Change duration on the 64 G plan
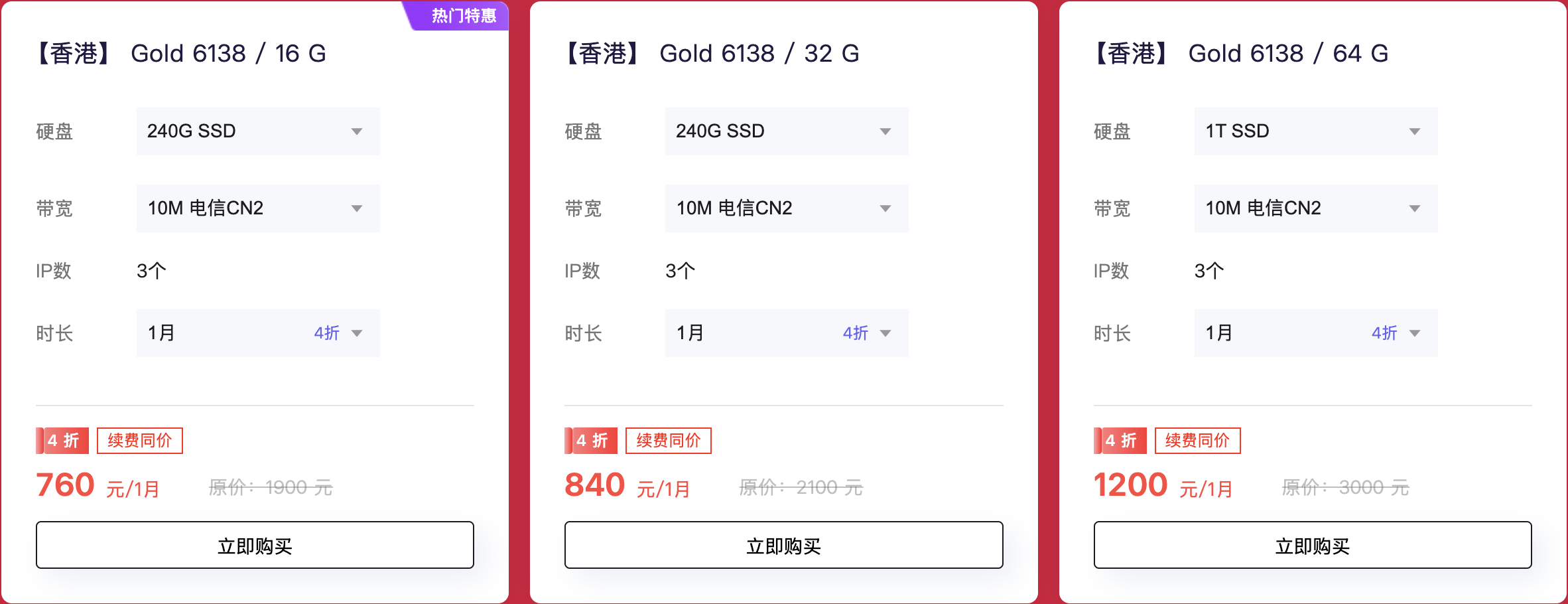 click(x=1316, y=333)
